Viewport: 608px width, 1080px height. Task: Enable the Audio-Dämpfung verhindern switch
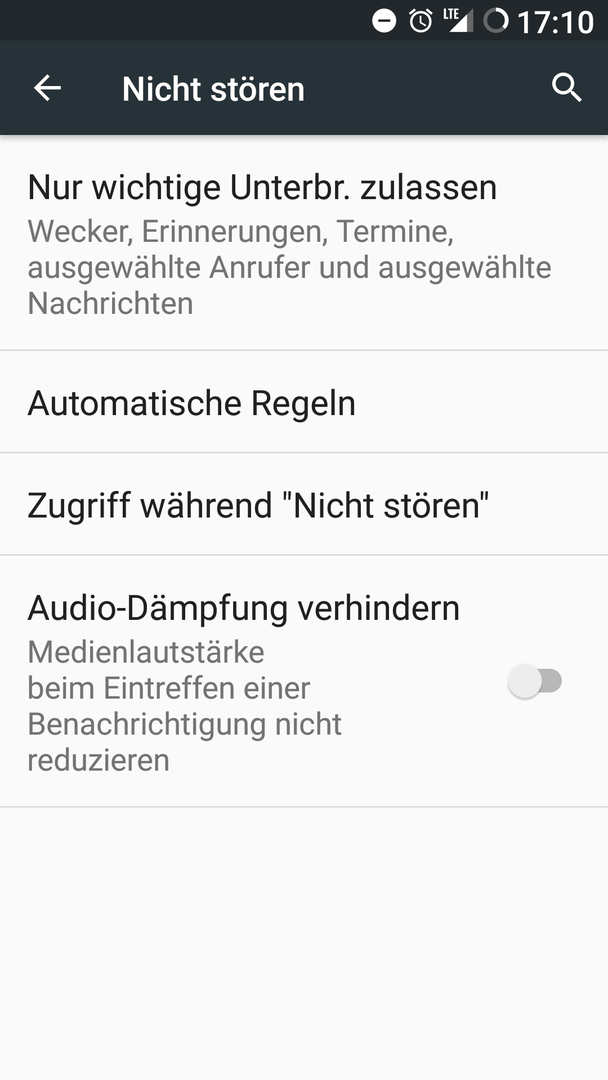click(535, 681)
